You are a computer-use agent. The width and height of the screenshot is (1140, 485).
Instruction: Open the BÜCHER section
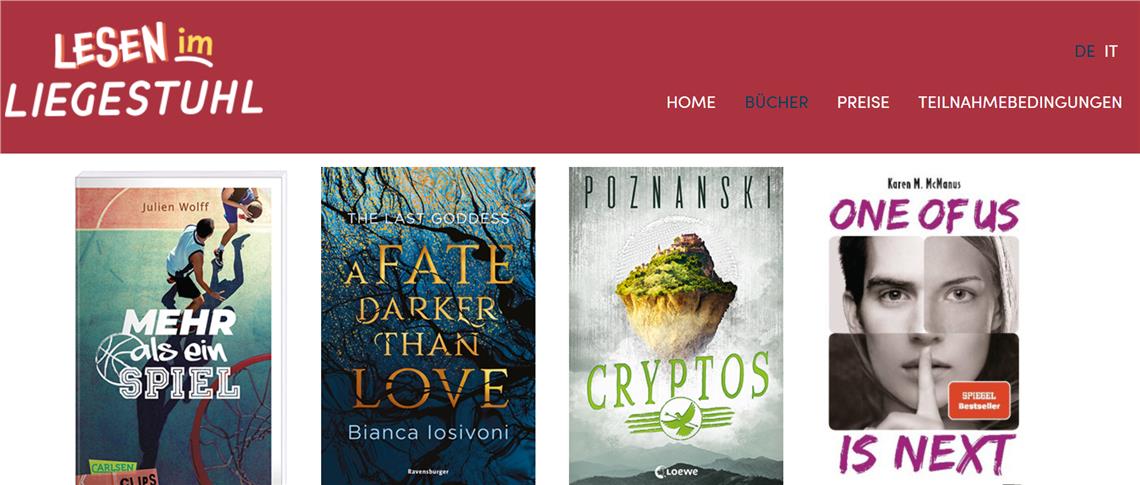pos(776,102)
